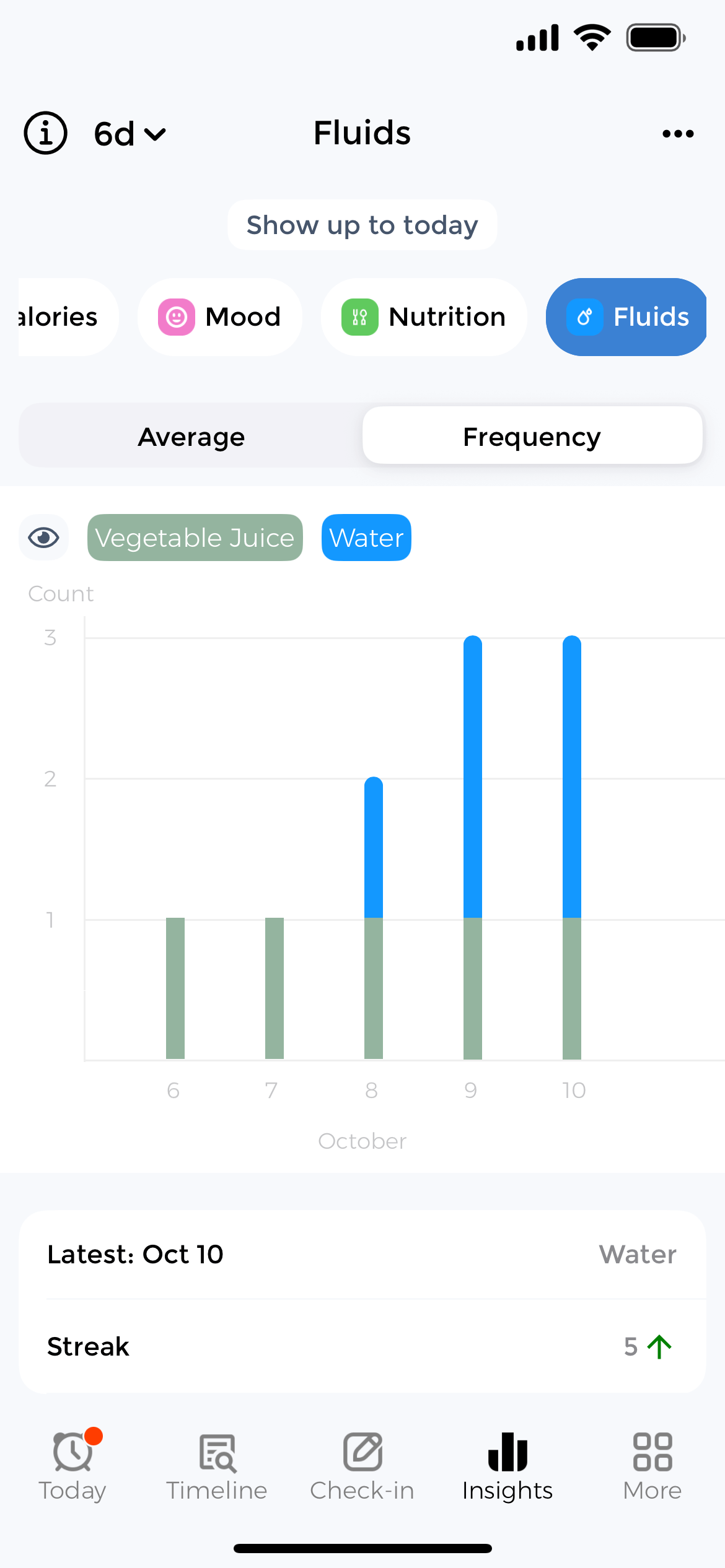Select the Timeline document icon
Screen dimensions: 725x1568
point(217,1452)
